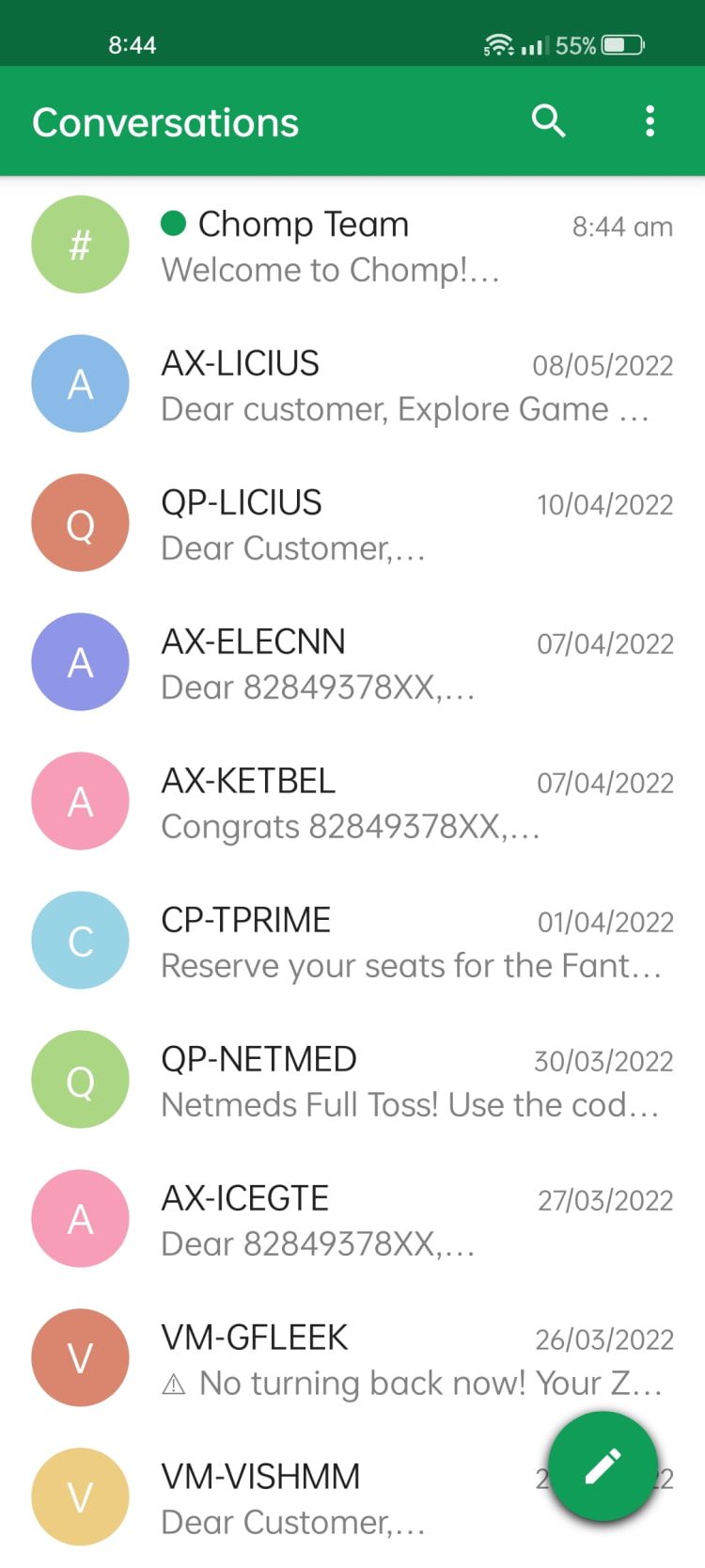Select the pink AX-KETBEL avatar
Image resolution: width=705 pixels, height=1568 pixels.
[x=80, y=800]
